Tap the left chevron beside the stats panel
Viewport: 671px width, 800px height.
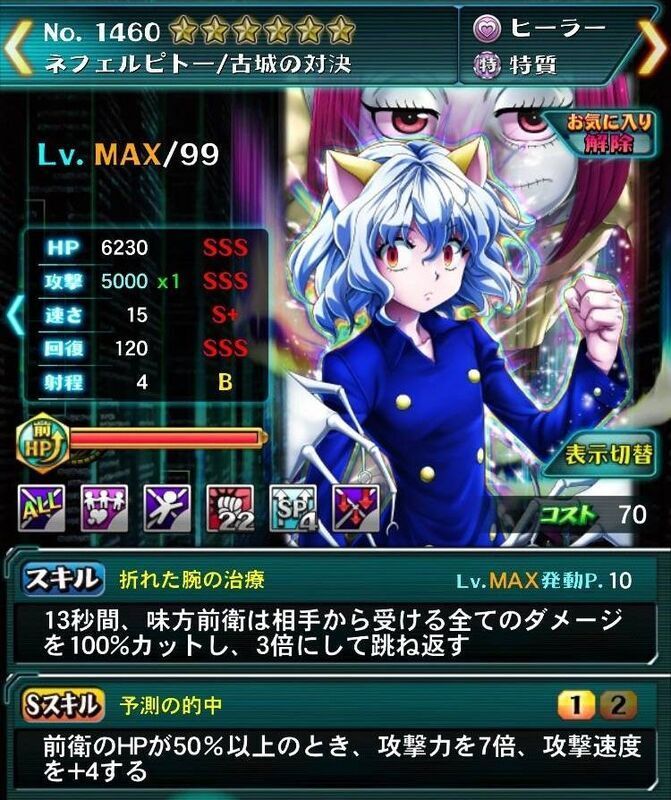click(x=14, y=314)
